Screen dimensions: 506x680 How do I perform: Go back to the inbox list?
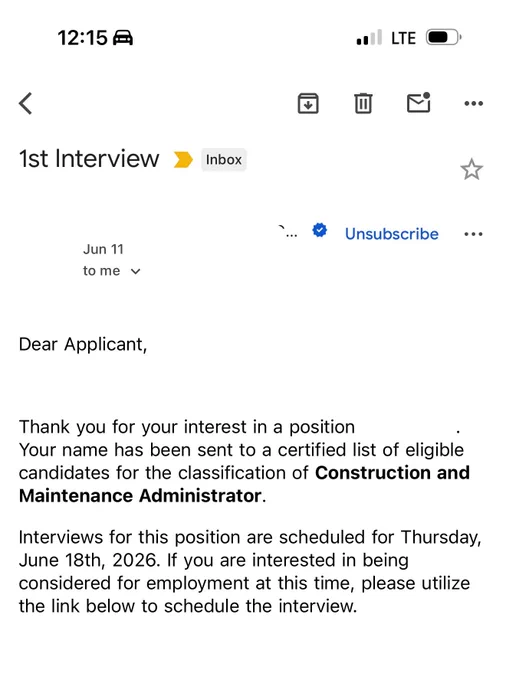pyautogui.click(x=26, y=103)
